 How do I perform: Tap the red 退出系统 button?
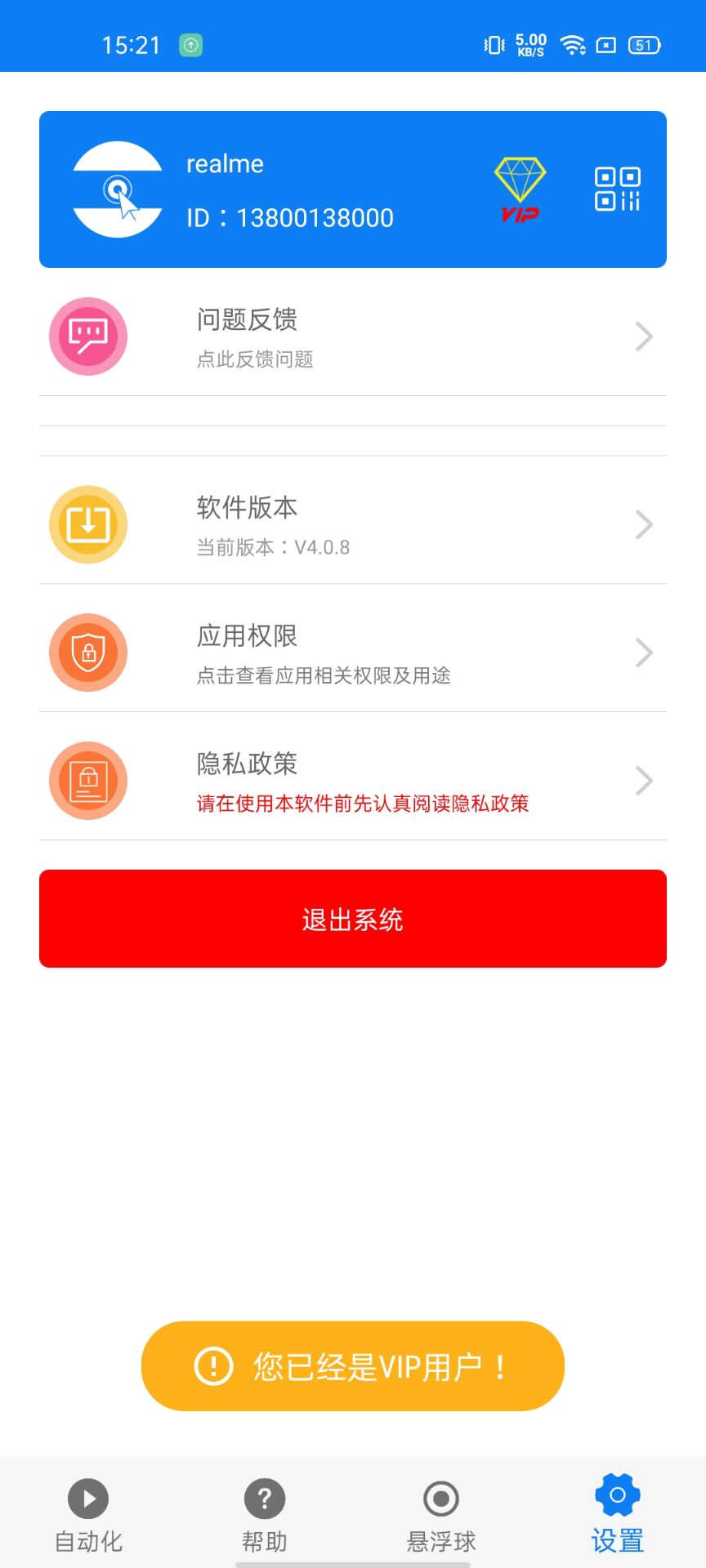tap(353, 919)
